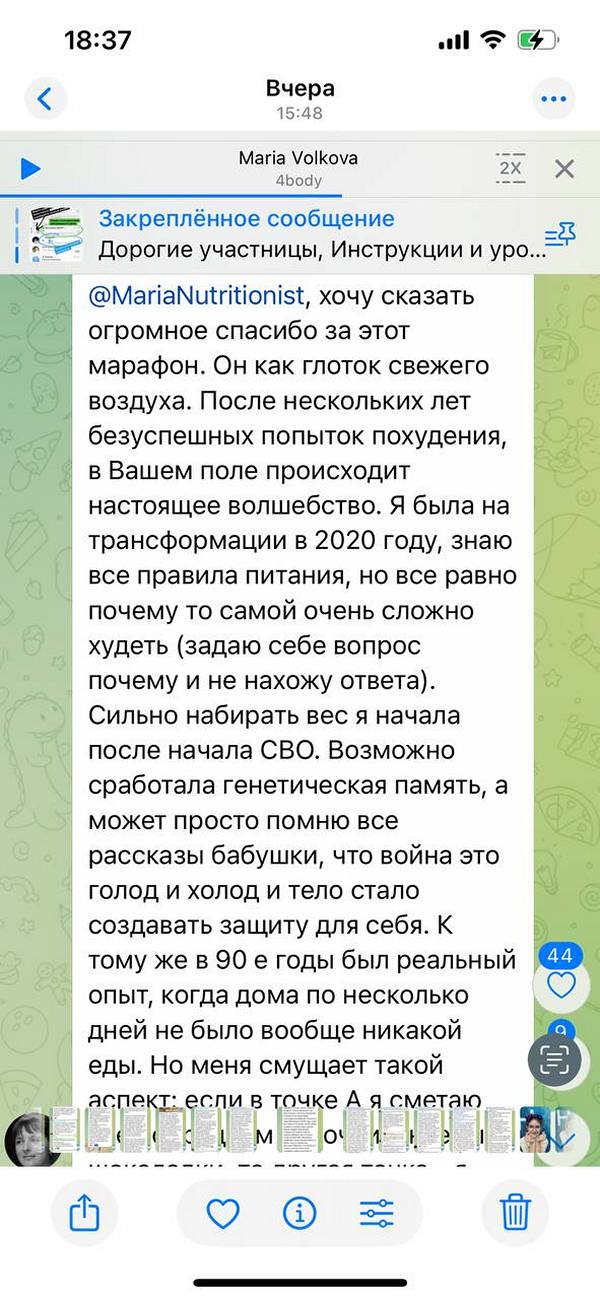Show photo info details
The height and width of the screenshot is (1299, 600).
click(x=300, y=1213)
